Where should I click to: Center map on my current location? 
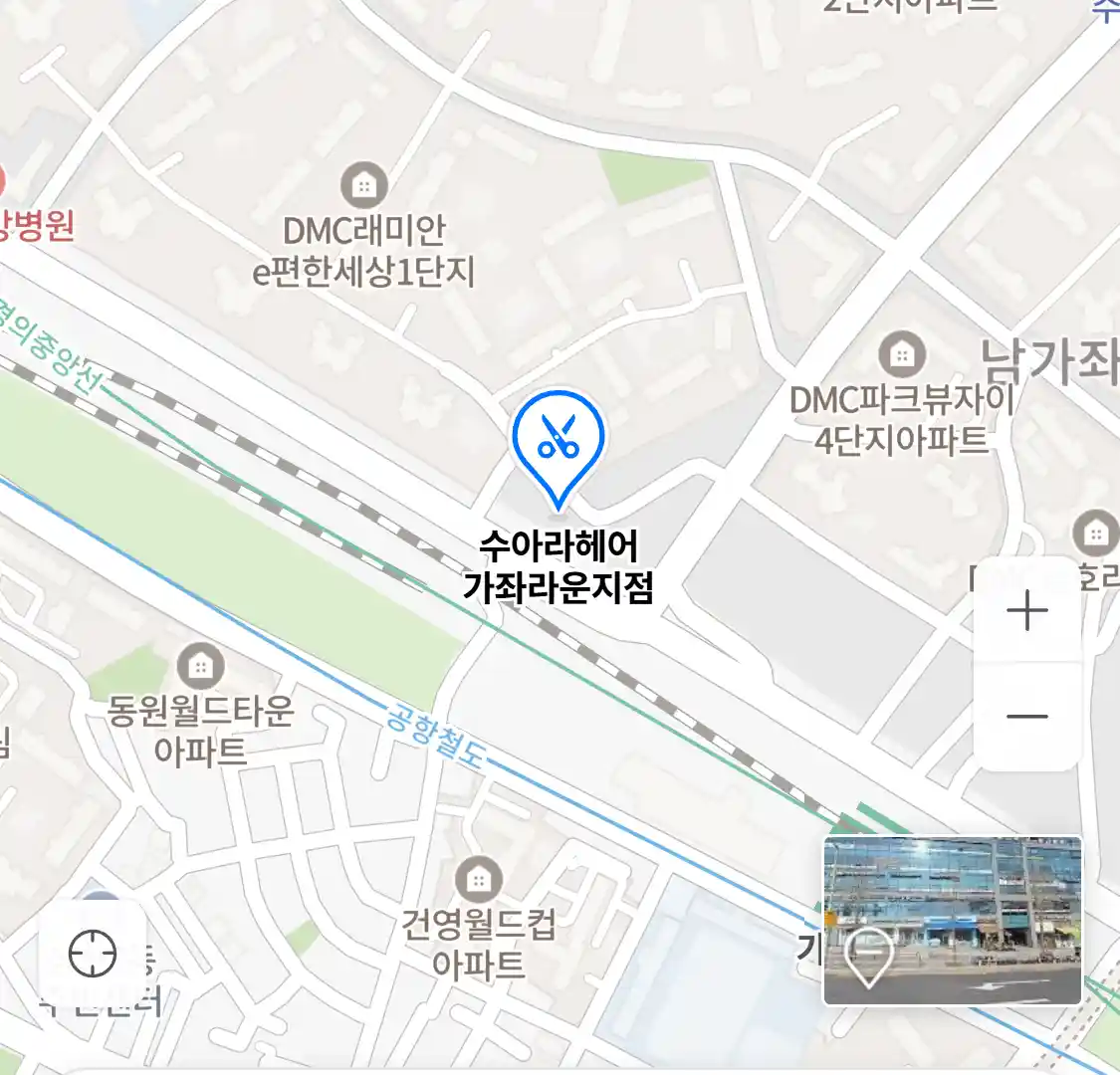pos(93,956)
